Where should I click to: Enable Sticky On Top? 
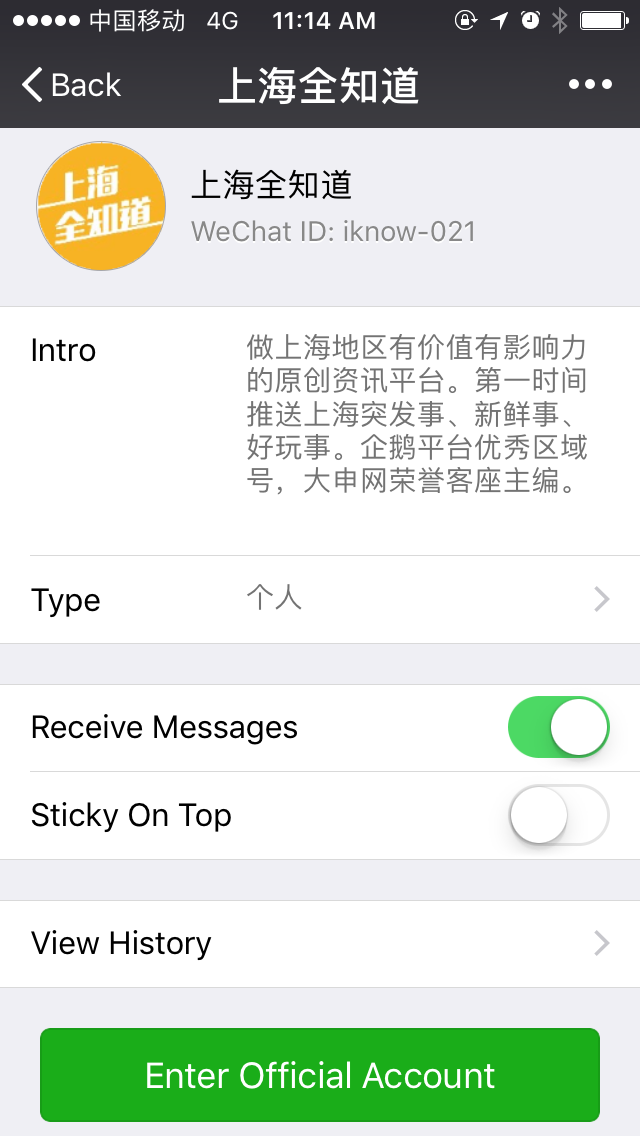[558, 815]
